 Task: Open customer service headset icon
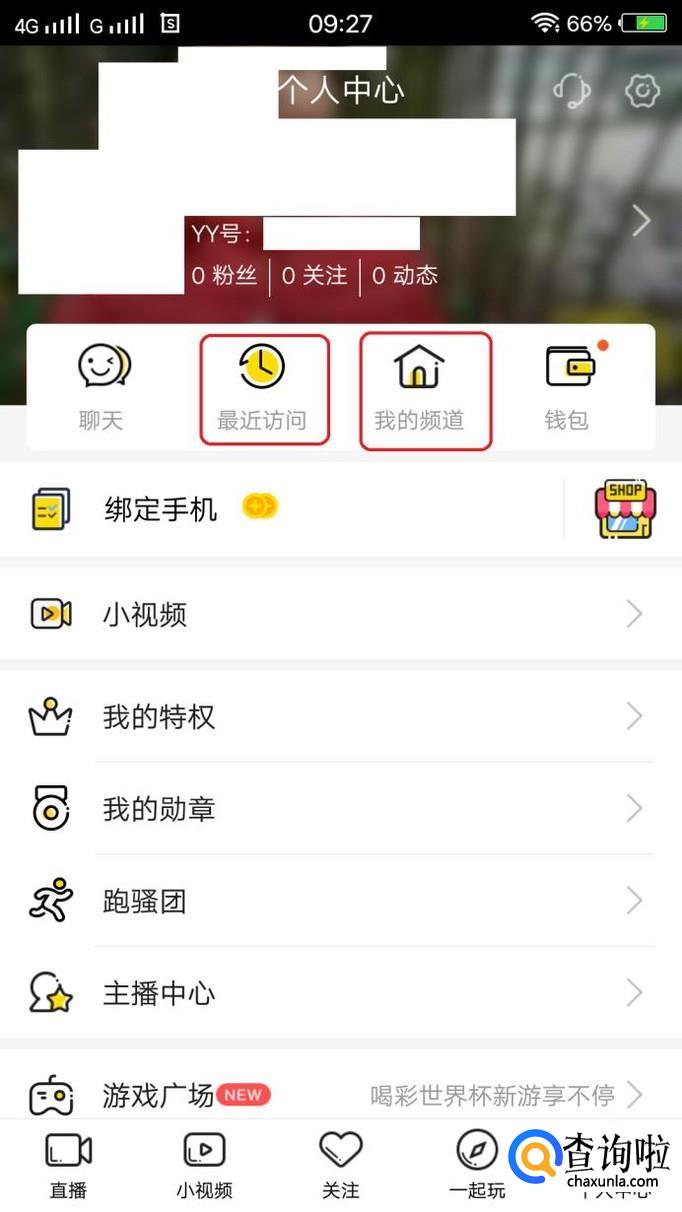(x=572, y=92)
